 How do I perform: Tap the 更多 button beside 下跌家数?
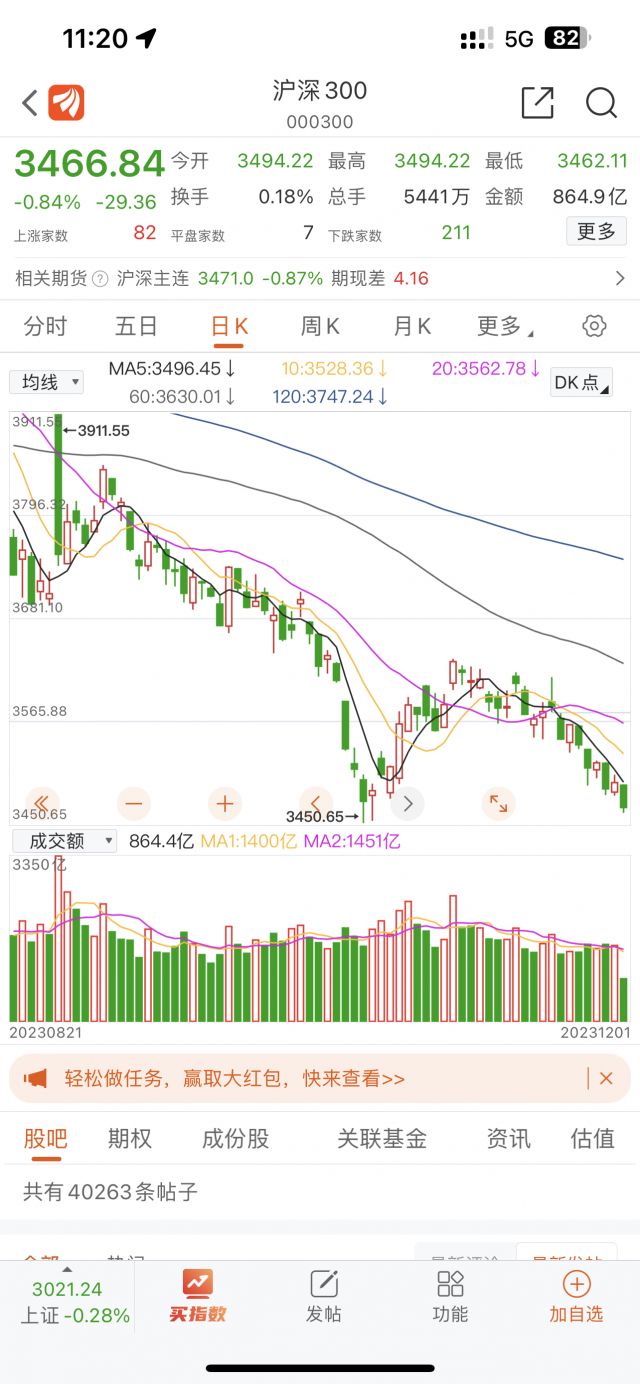point(596,231)
